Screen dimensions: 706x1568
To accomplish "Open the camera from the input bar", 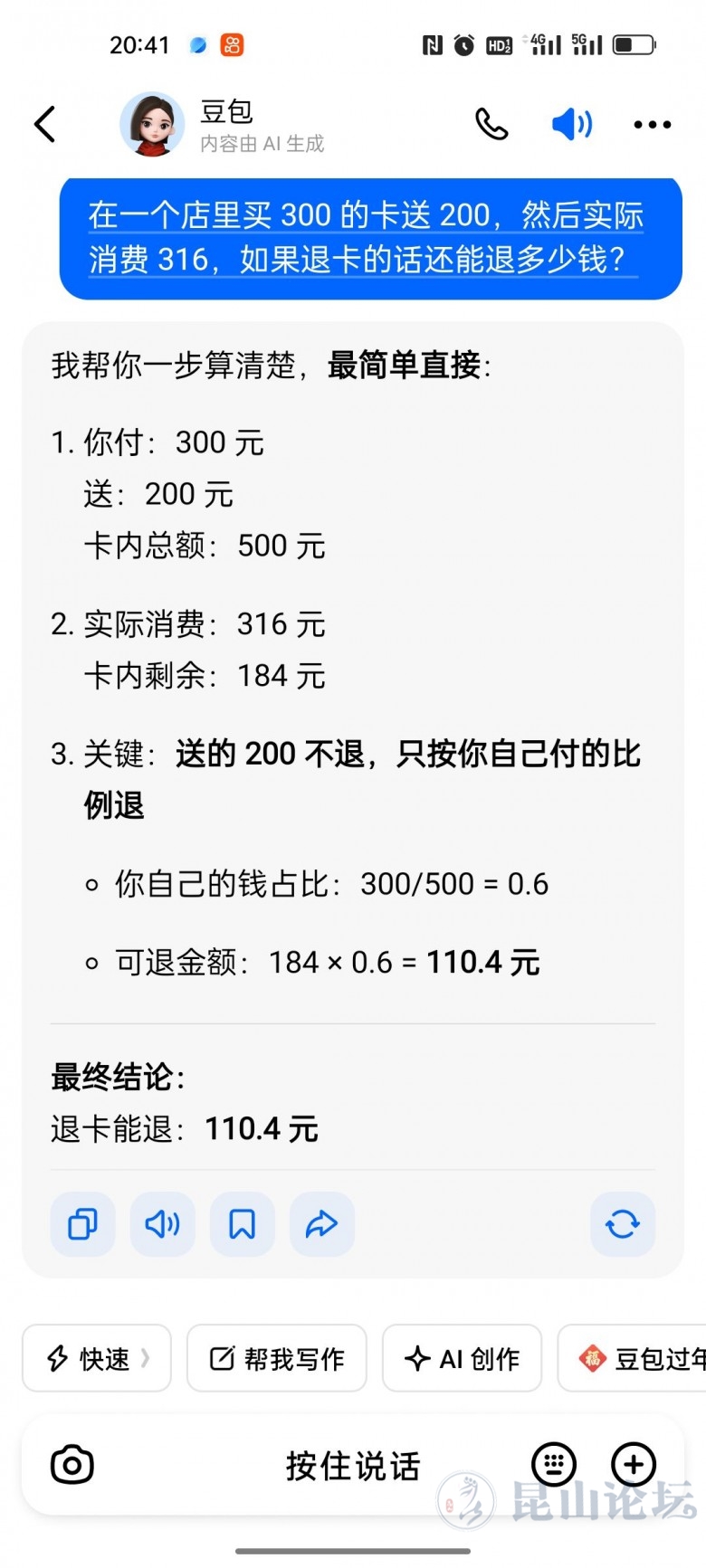I will 72,1465.
